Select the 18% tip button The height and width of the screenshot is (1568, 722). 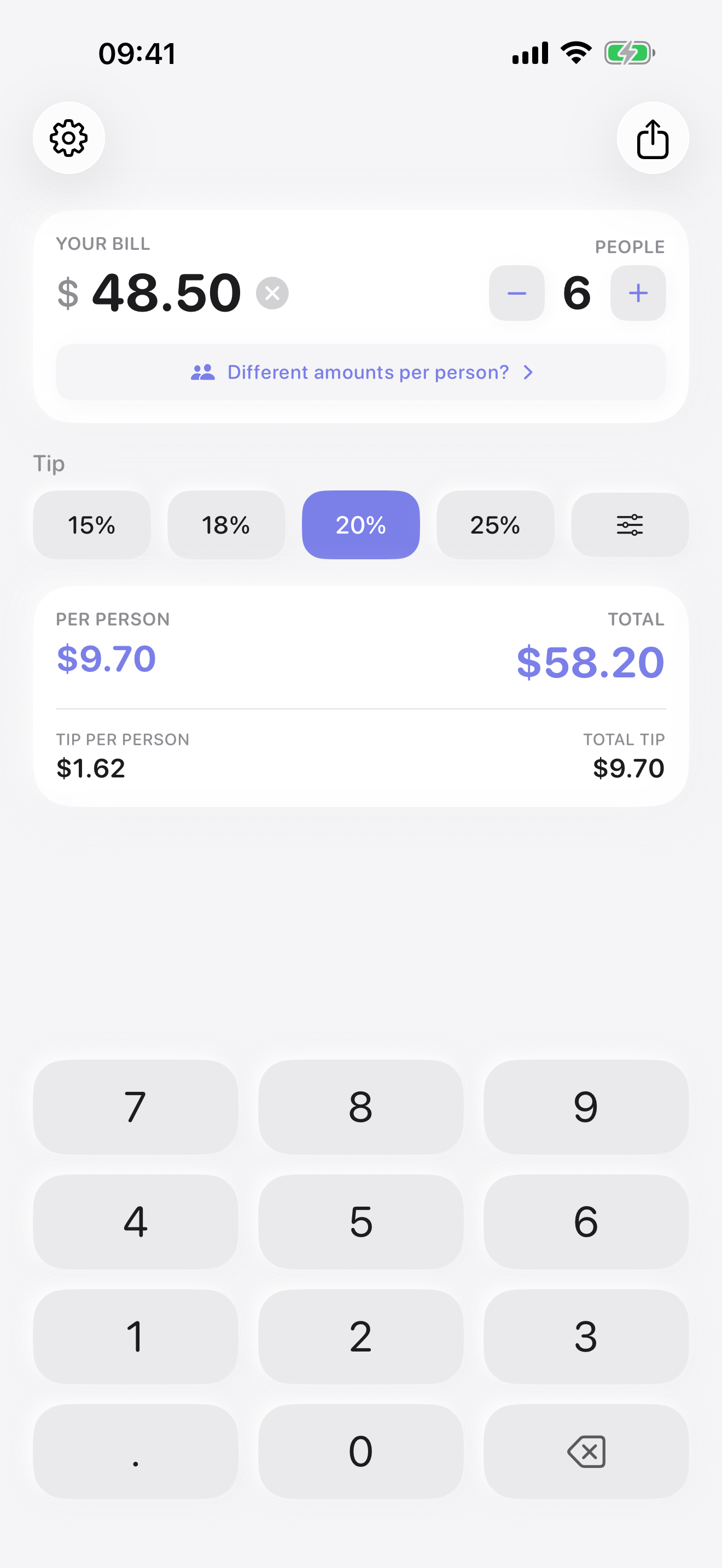pyautogui.click(x=226, y=524)
